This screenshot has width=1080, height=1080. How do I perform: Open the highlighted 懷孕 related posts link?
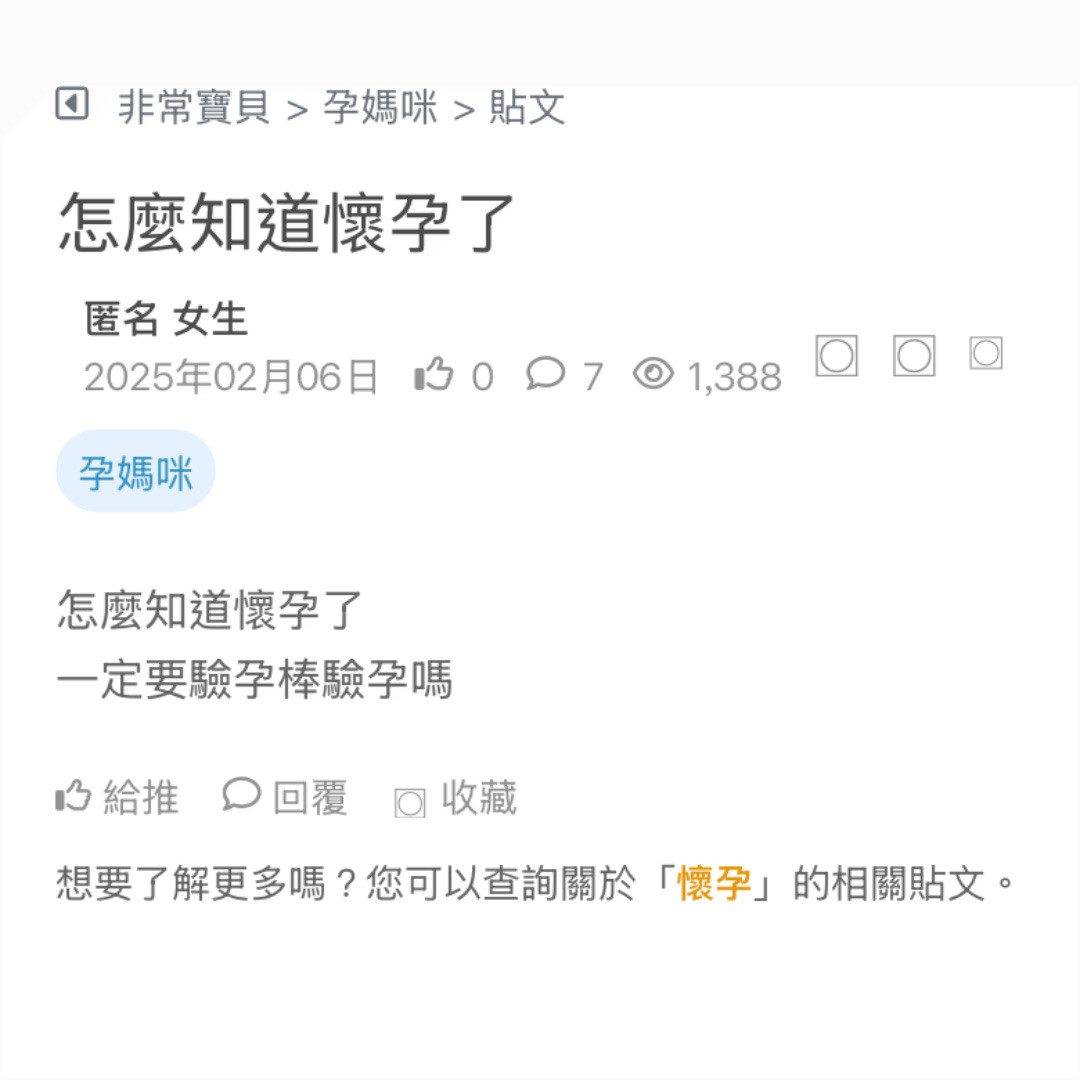tap(714, 884)
